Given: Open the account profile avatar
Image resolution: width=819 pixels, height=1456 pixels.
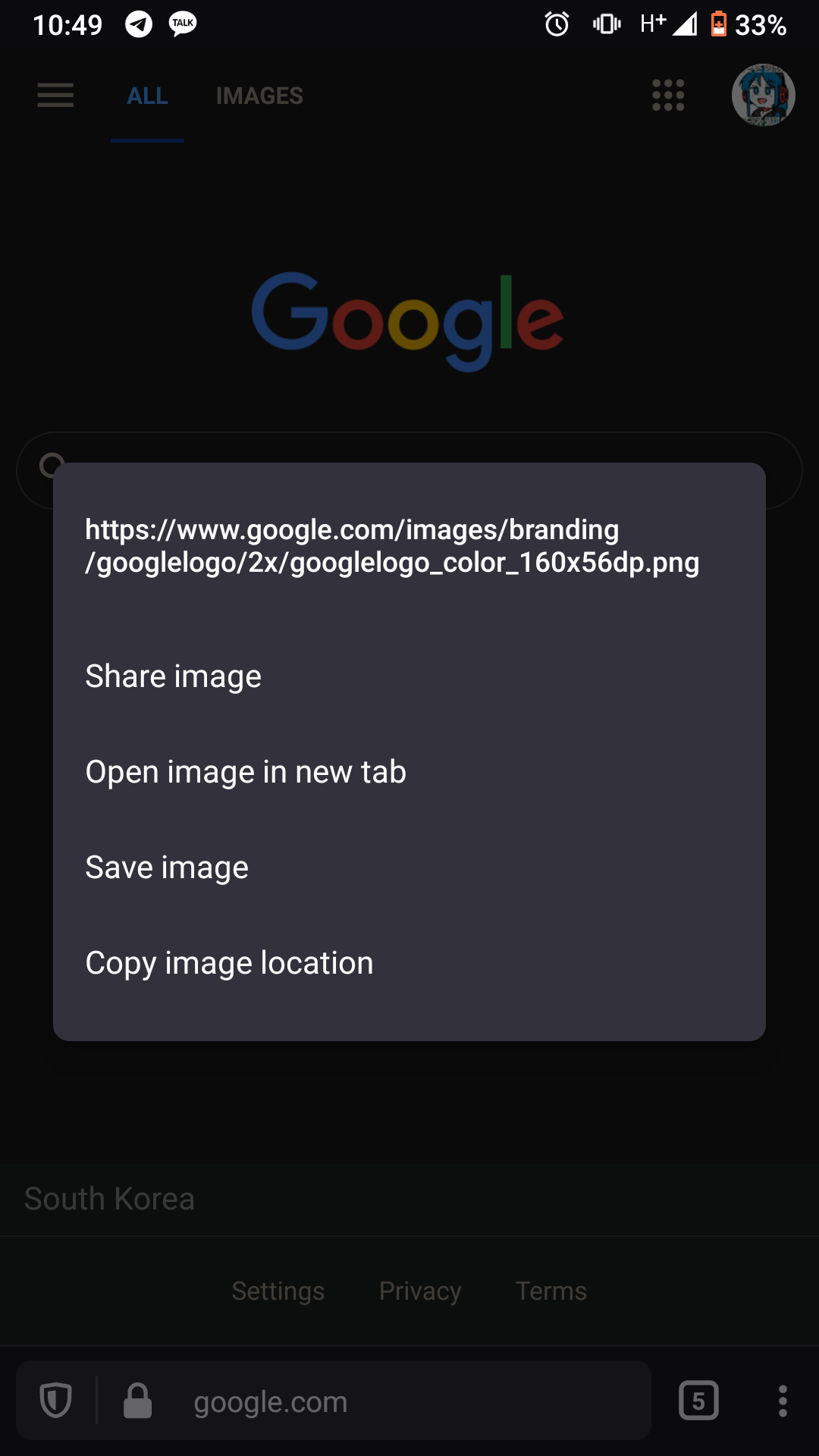Looking at the screenshot, I should point(763,96).
